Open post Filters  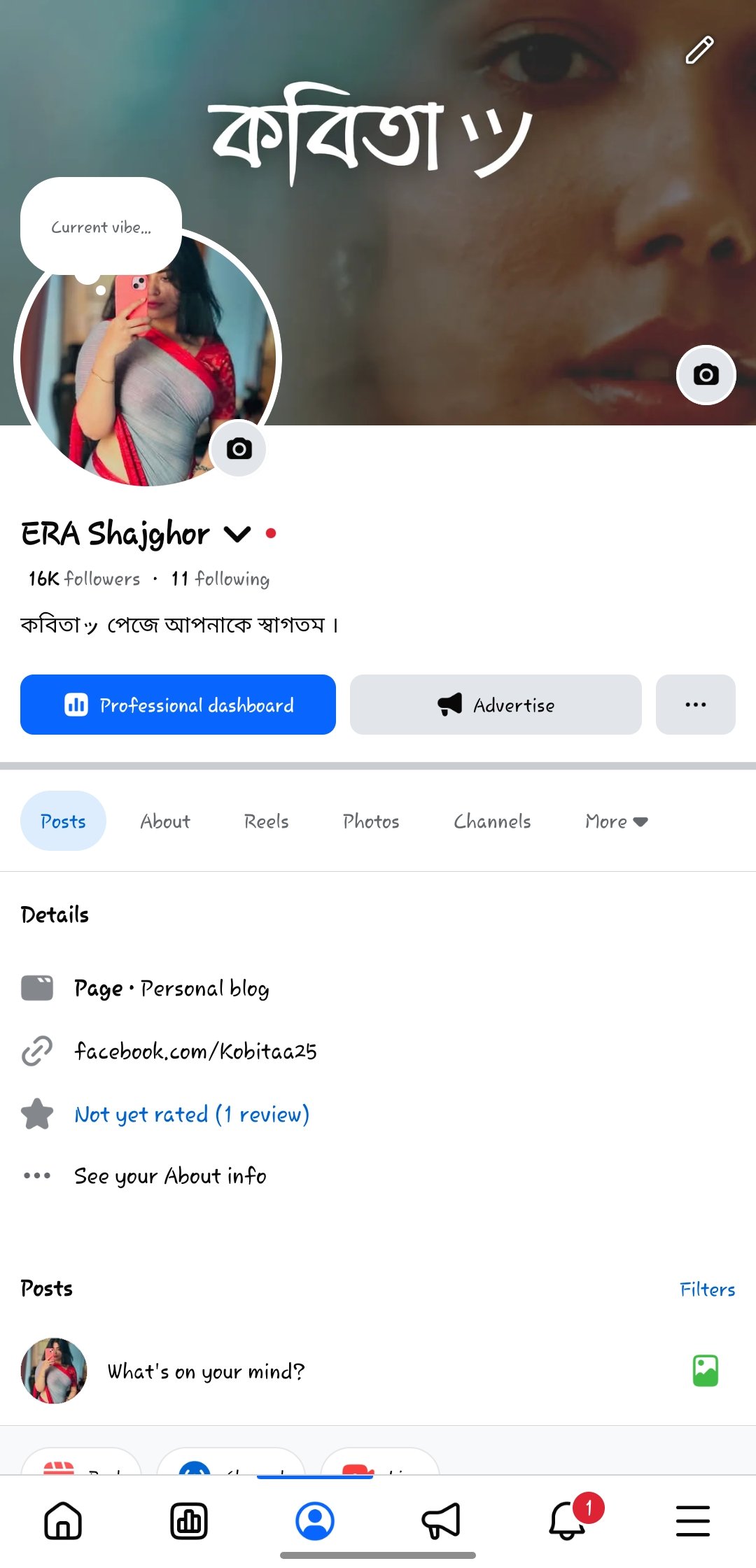coord(707,1289)
